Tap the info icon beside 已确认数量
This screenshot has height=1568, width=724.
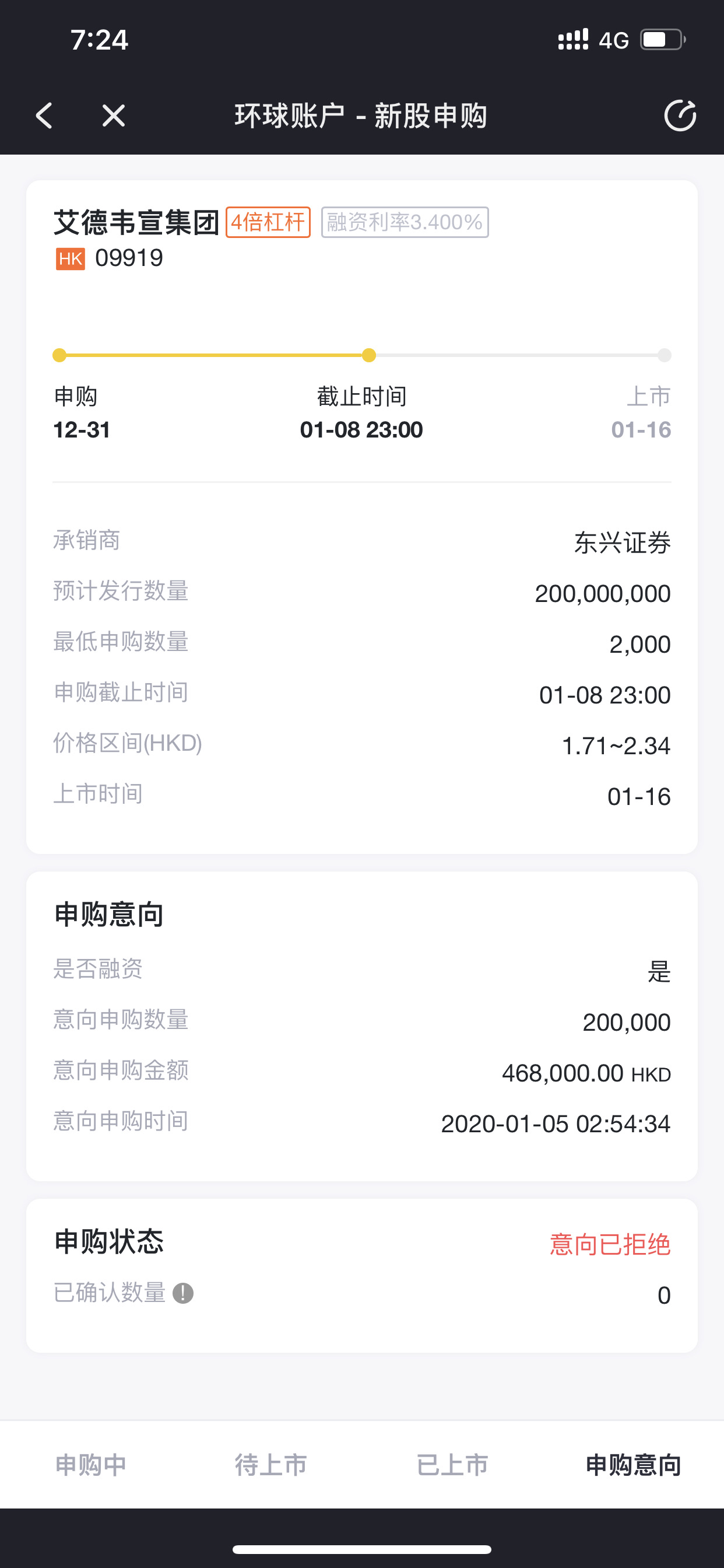183,1293
